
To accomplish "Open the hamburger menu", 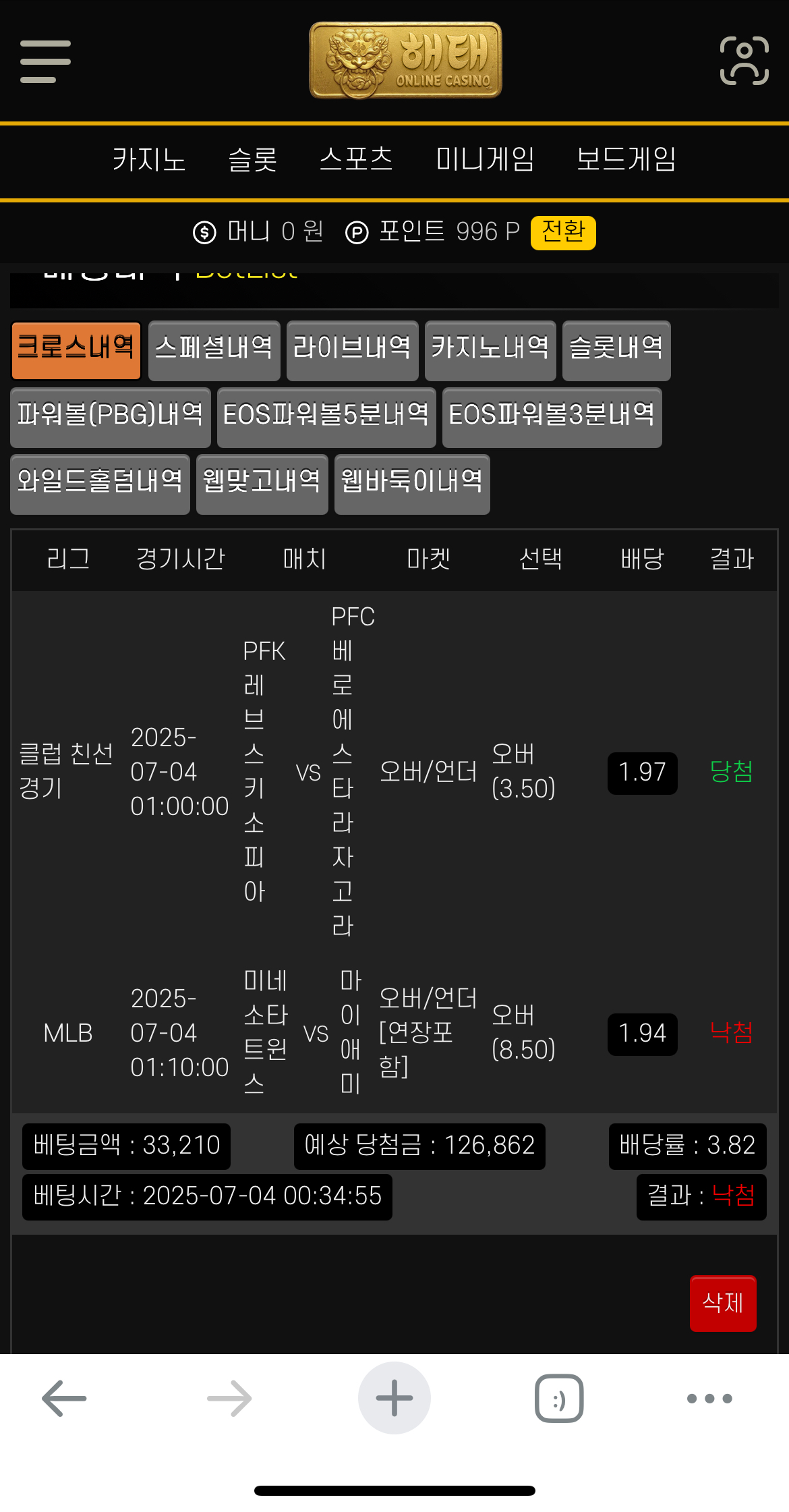I will 45,61.
